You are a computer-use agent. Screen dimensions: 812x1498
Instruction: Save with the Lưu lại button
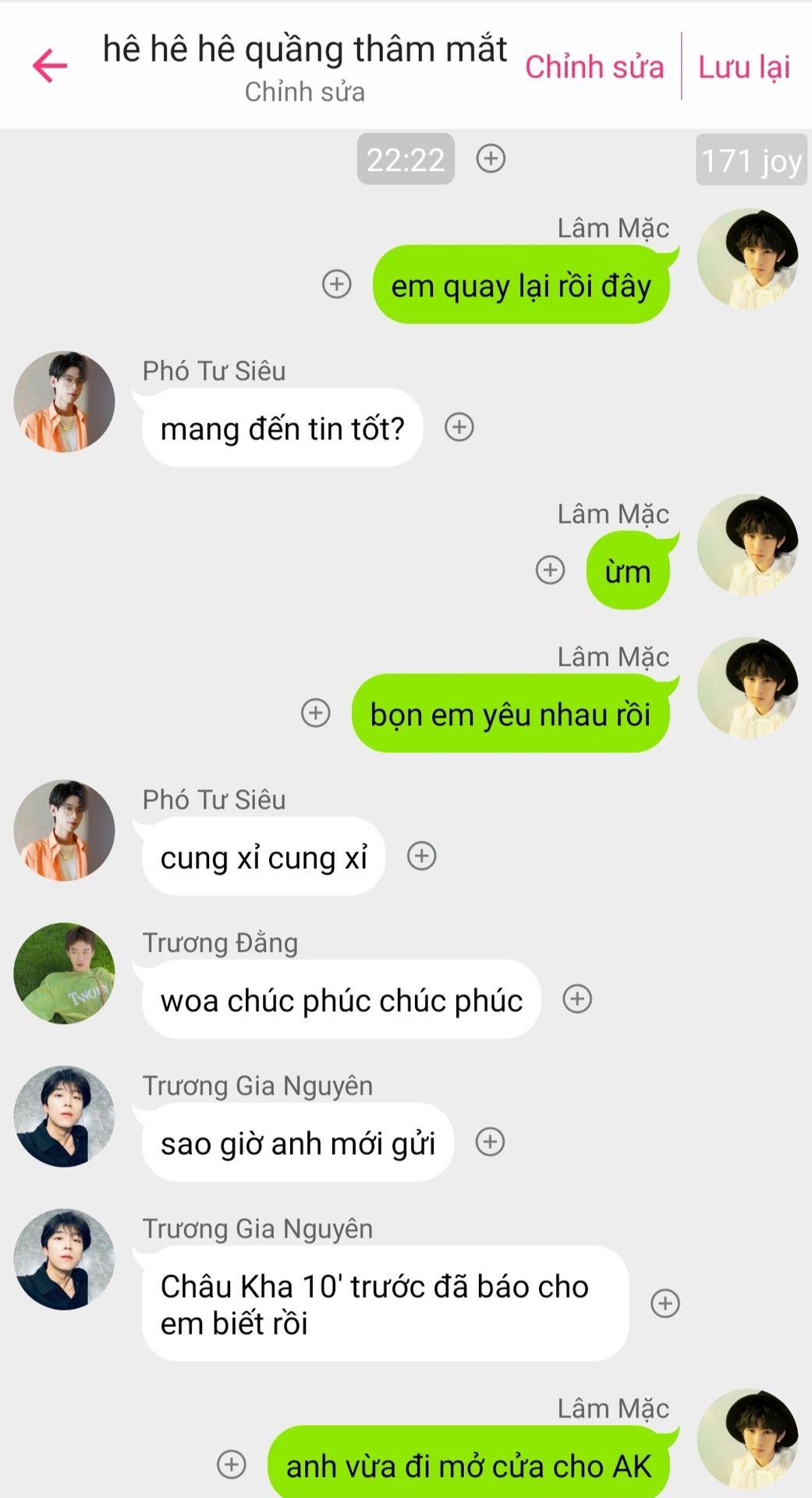tap(744, 67)
